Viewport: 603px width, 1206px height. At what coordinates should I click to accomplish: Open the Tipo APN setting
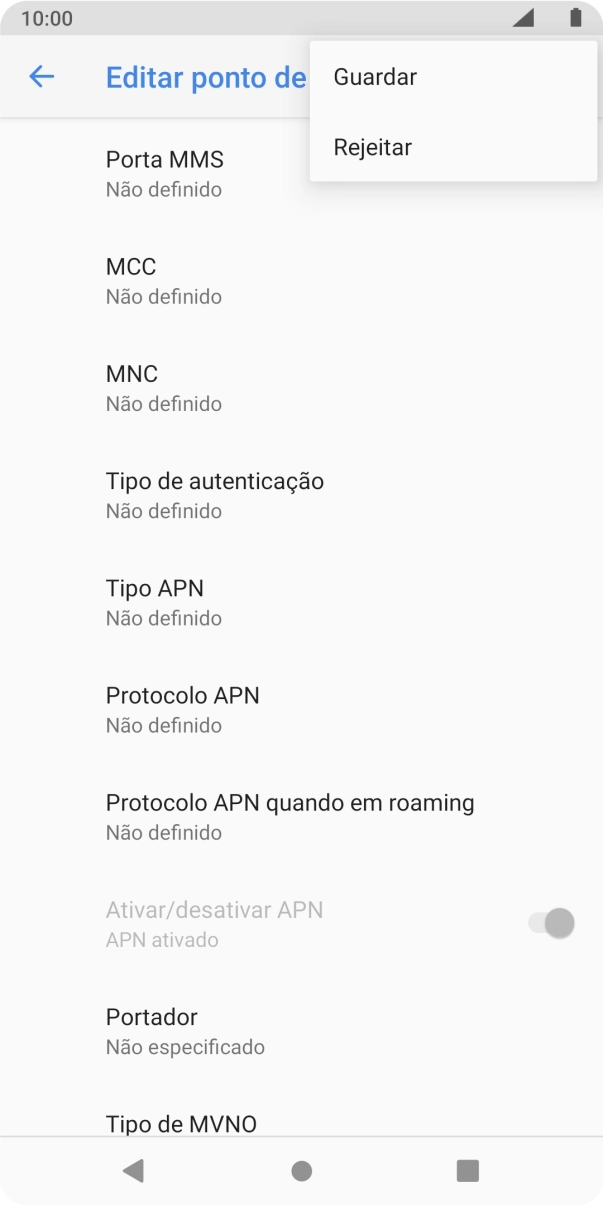click(x=164, y=601)
